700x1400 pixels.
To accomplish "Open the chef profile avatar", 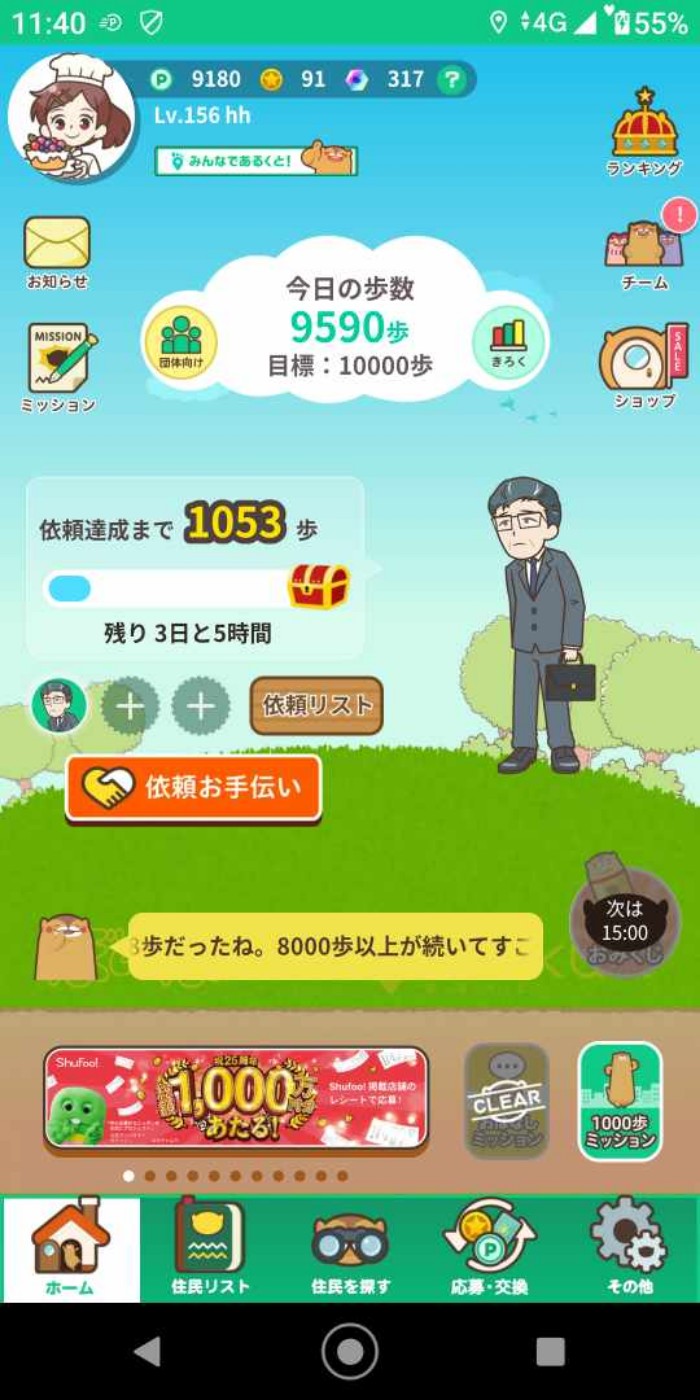I will tap(70, 118).
